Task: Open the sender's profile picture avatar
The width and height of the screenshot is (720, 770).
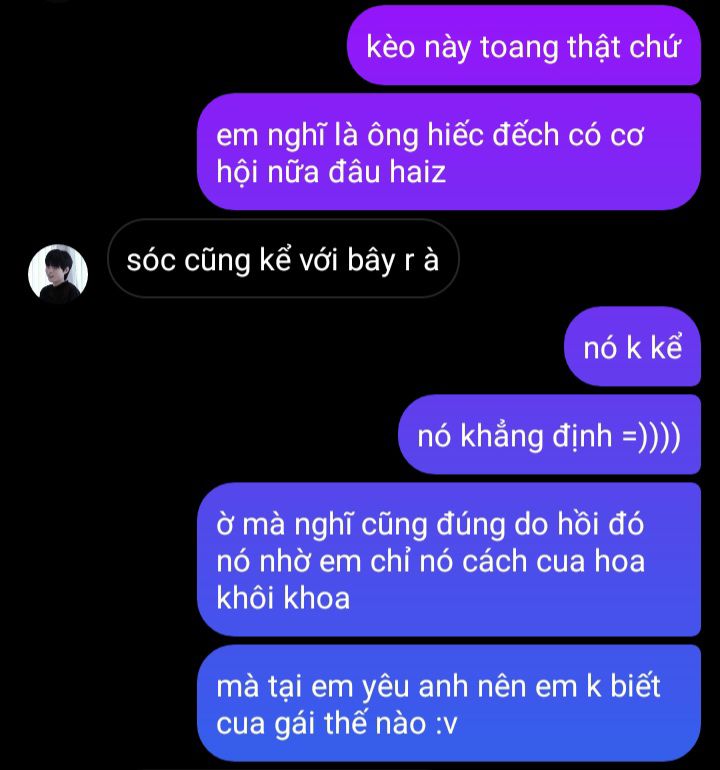Action: [x=58, y=272]
